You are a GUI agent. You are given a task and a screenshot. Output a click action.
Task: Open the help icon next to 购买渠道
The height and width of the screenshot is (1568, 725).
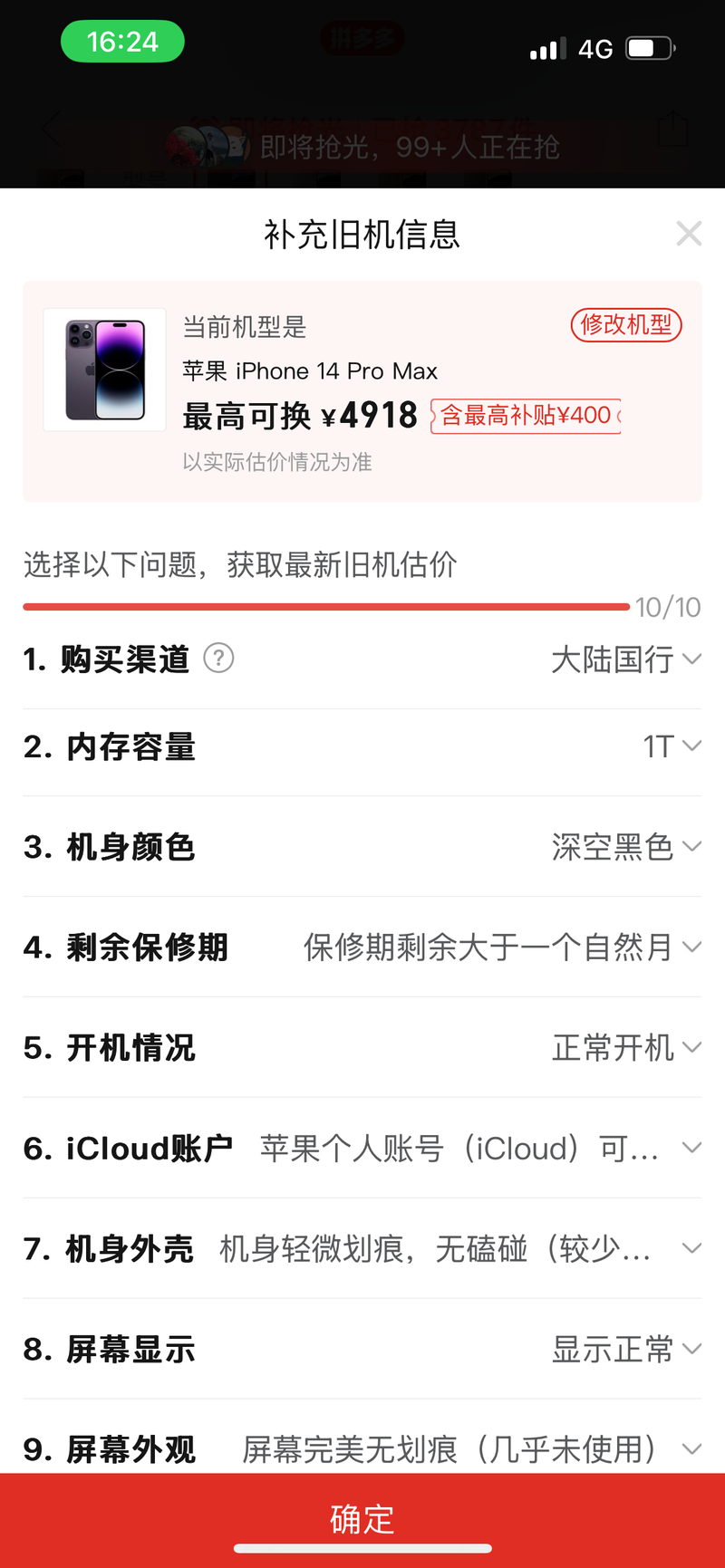(218, 659)
